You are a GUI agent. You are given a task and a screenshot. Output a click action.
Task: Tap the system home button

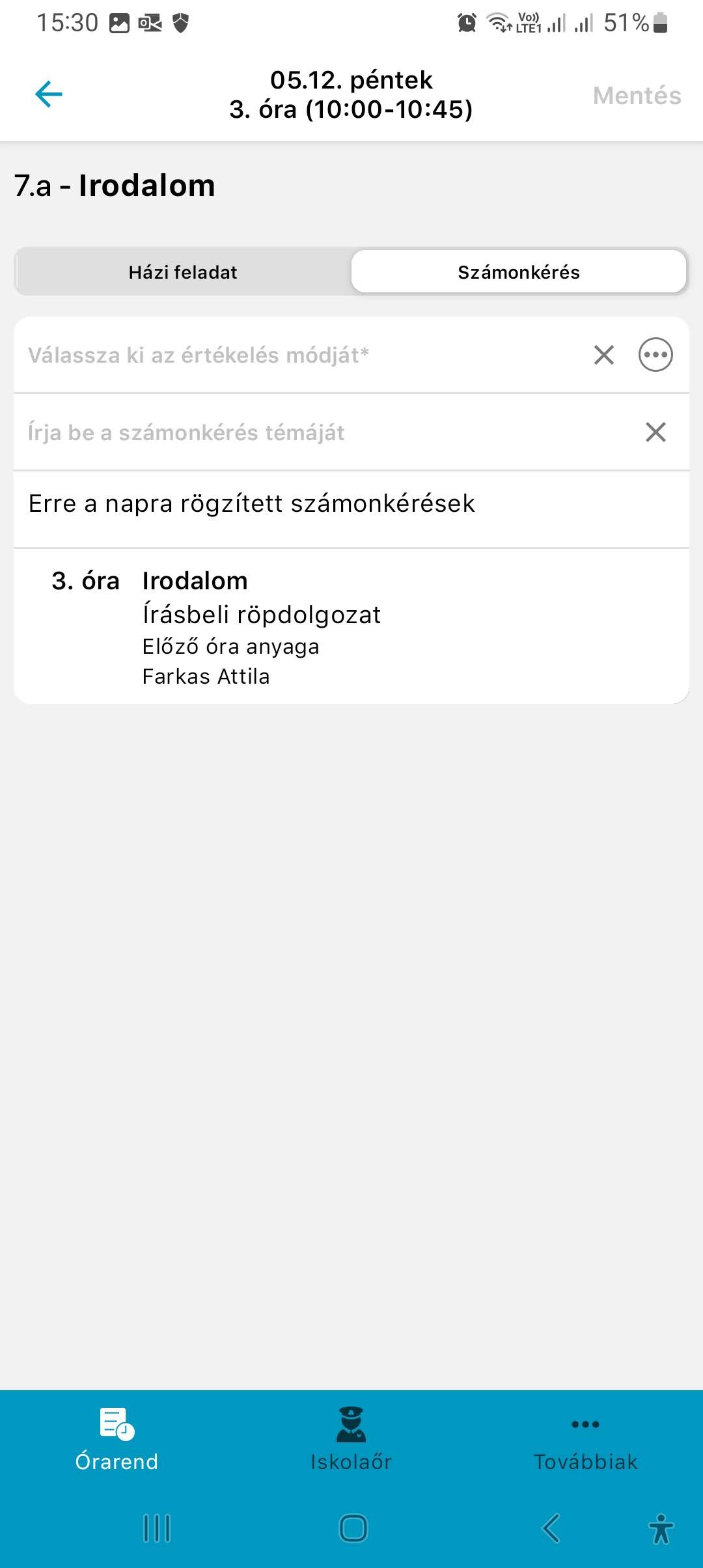coord(353,1528)
